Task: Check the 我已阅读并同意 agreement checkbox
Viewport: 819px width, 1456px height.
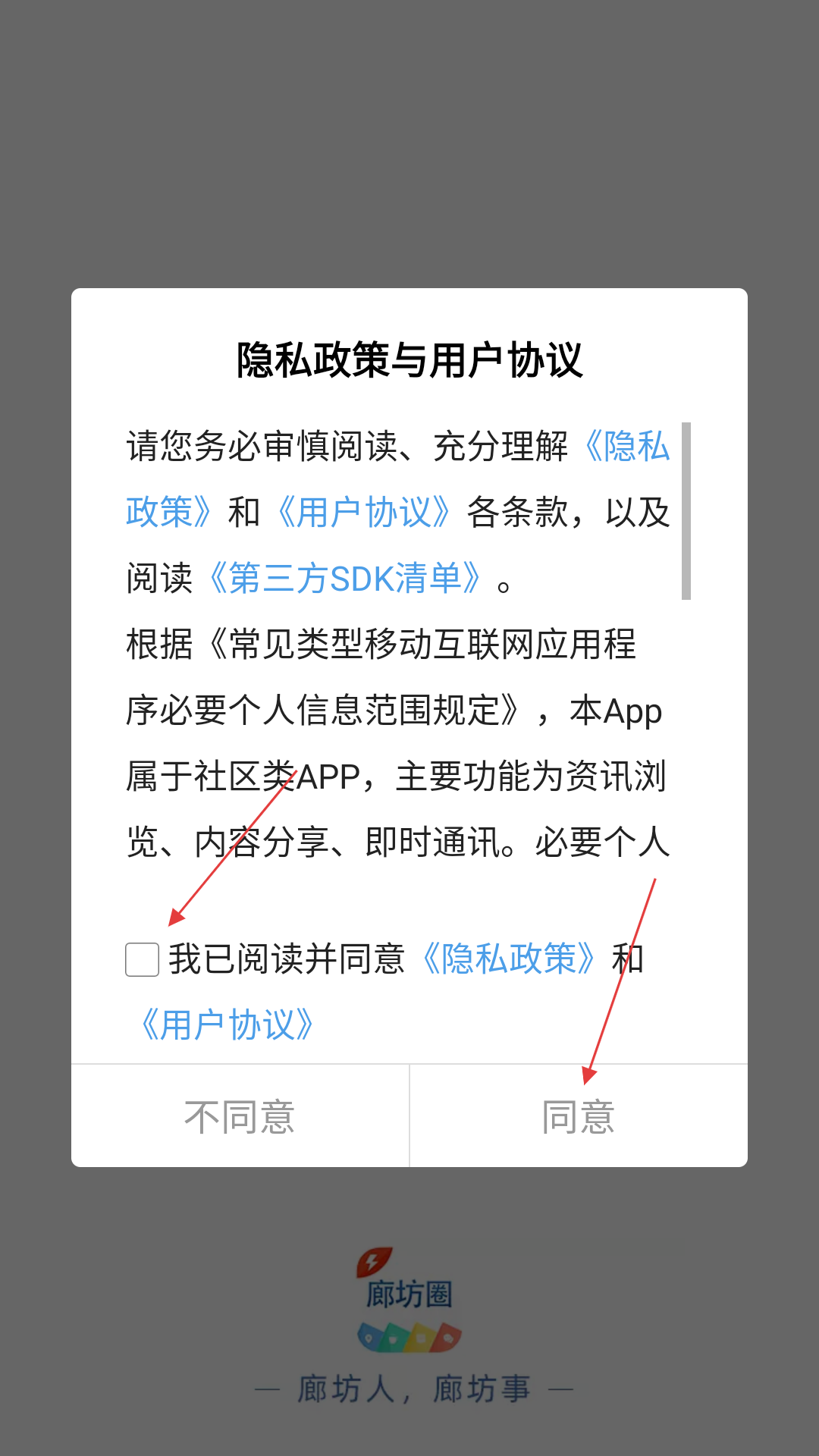Action: pos(142,959)
